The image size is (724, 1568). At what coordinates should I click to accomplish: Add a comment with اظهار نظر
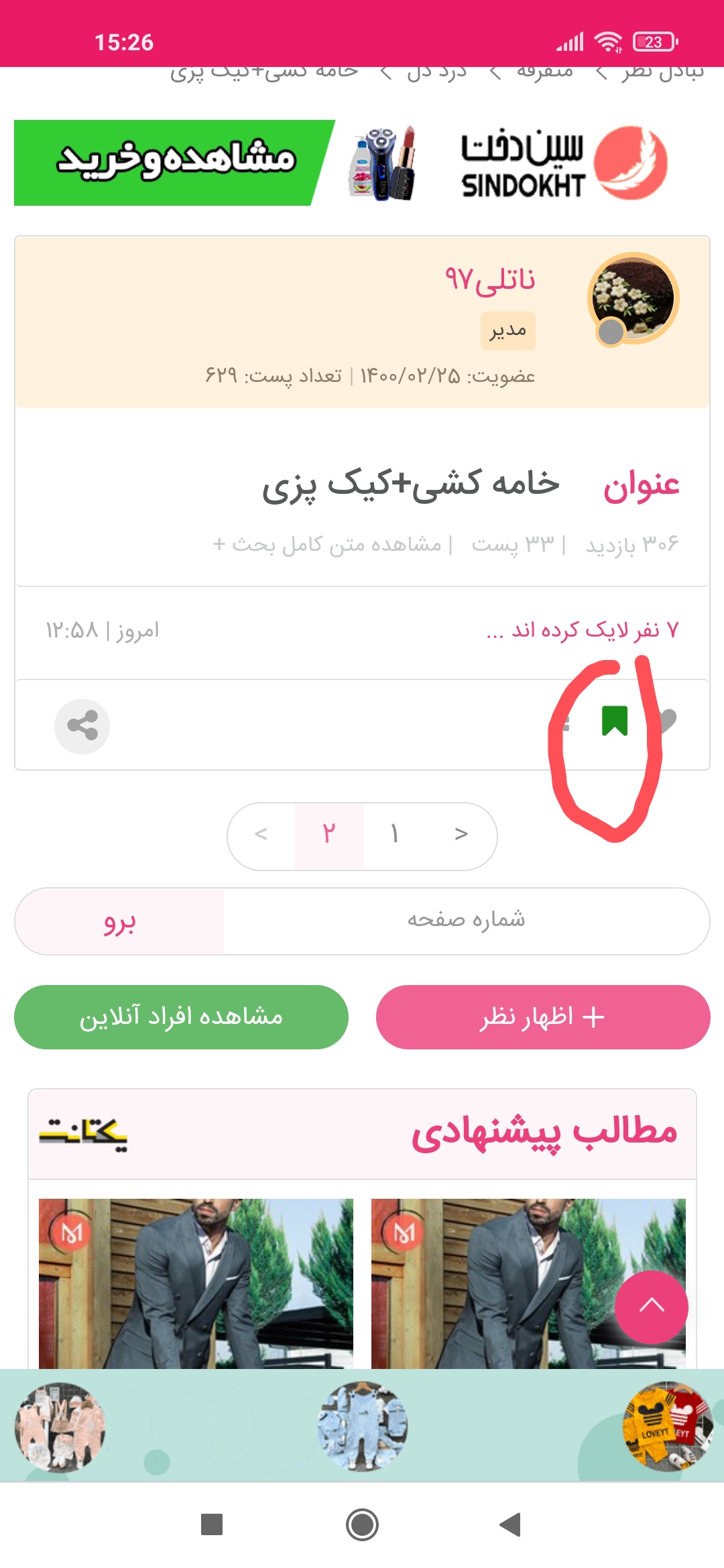tap(542, 1017)
